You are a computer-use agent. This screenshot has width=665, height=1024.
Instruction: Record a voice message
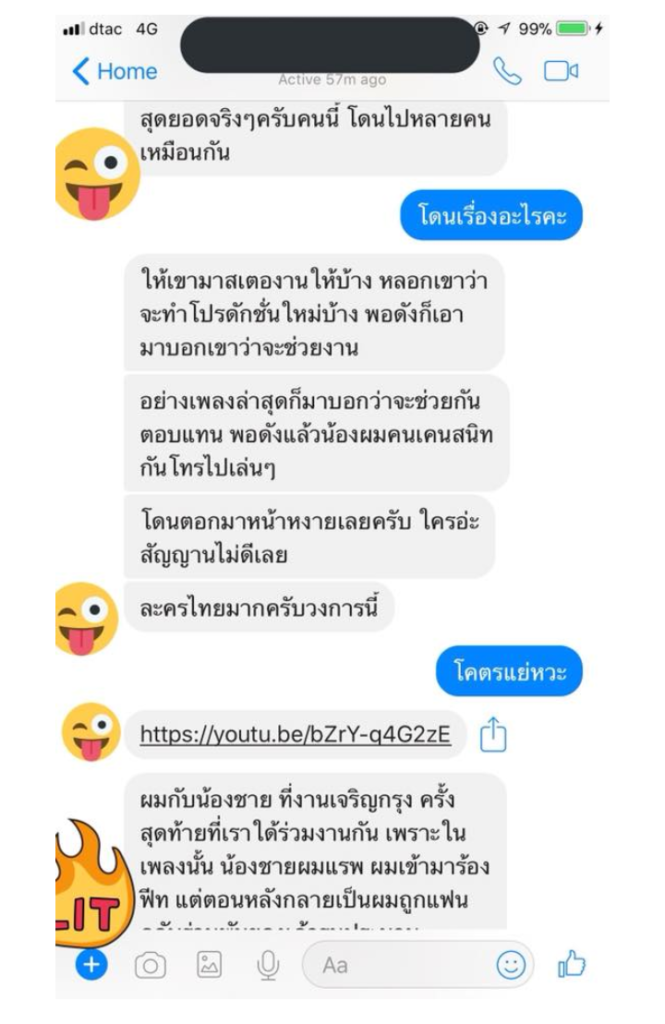click(x=267, y=964)
